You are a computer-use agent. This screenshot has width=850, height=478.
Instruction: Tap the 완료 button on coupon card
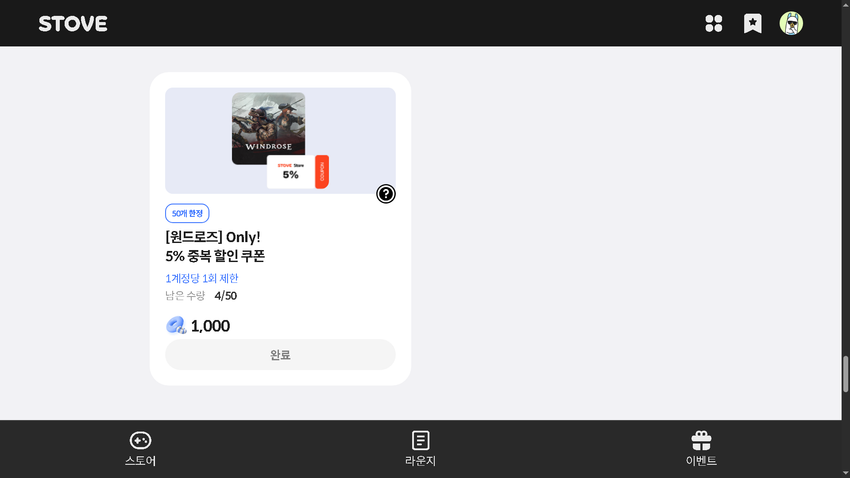pos(280,355)
